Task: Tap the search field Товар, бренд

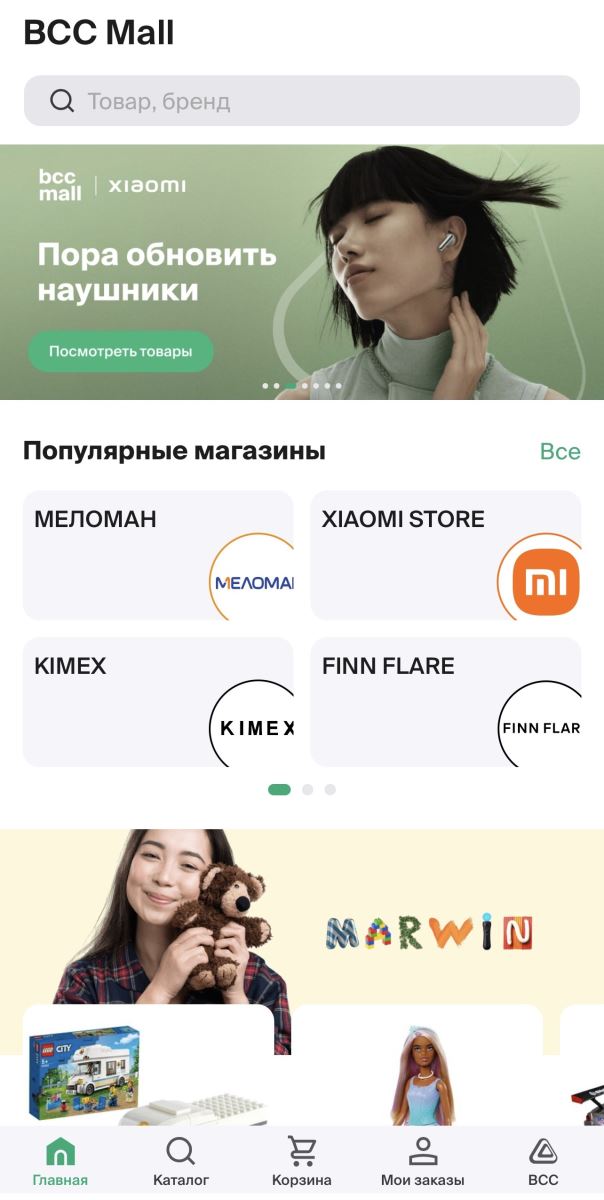Action: pos(301,101)
